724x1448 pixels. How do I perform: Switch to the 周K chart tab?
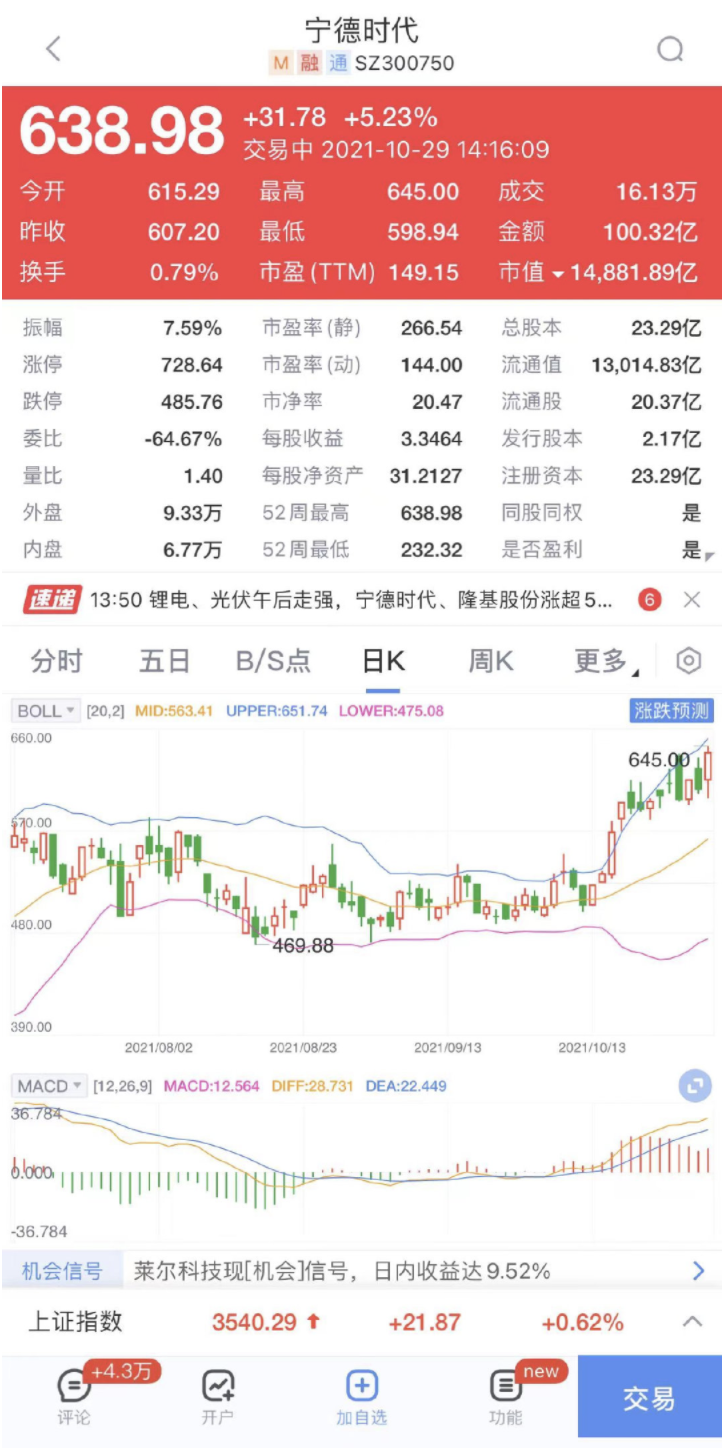click(491, 661)
